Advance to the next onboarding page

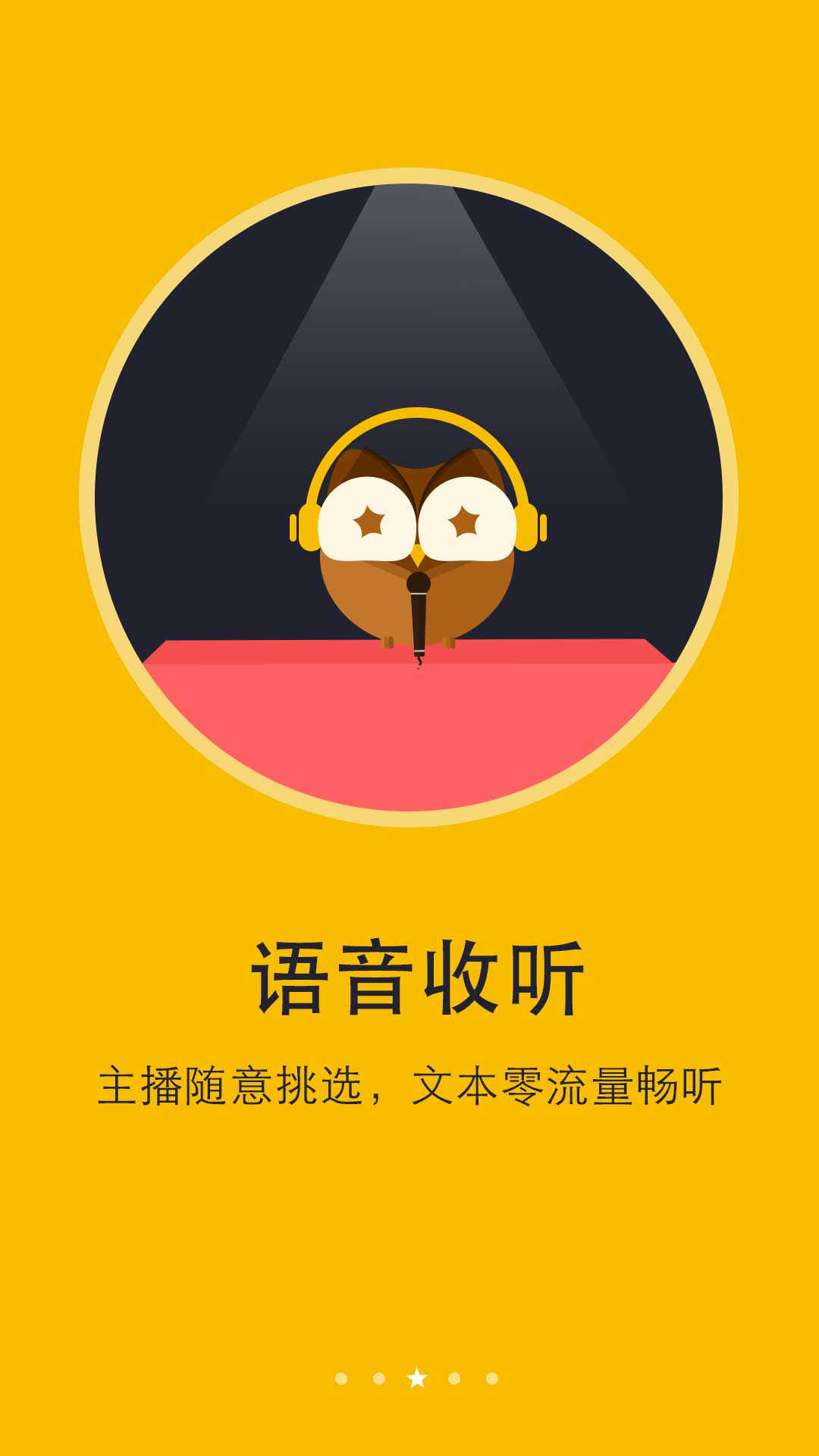pyautogui.click(x=454, y=1378)
